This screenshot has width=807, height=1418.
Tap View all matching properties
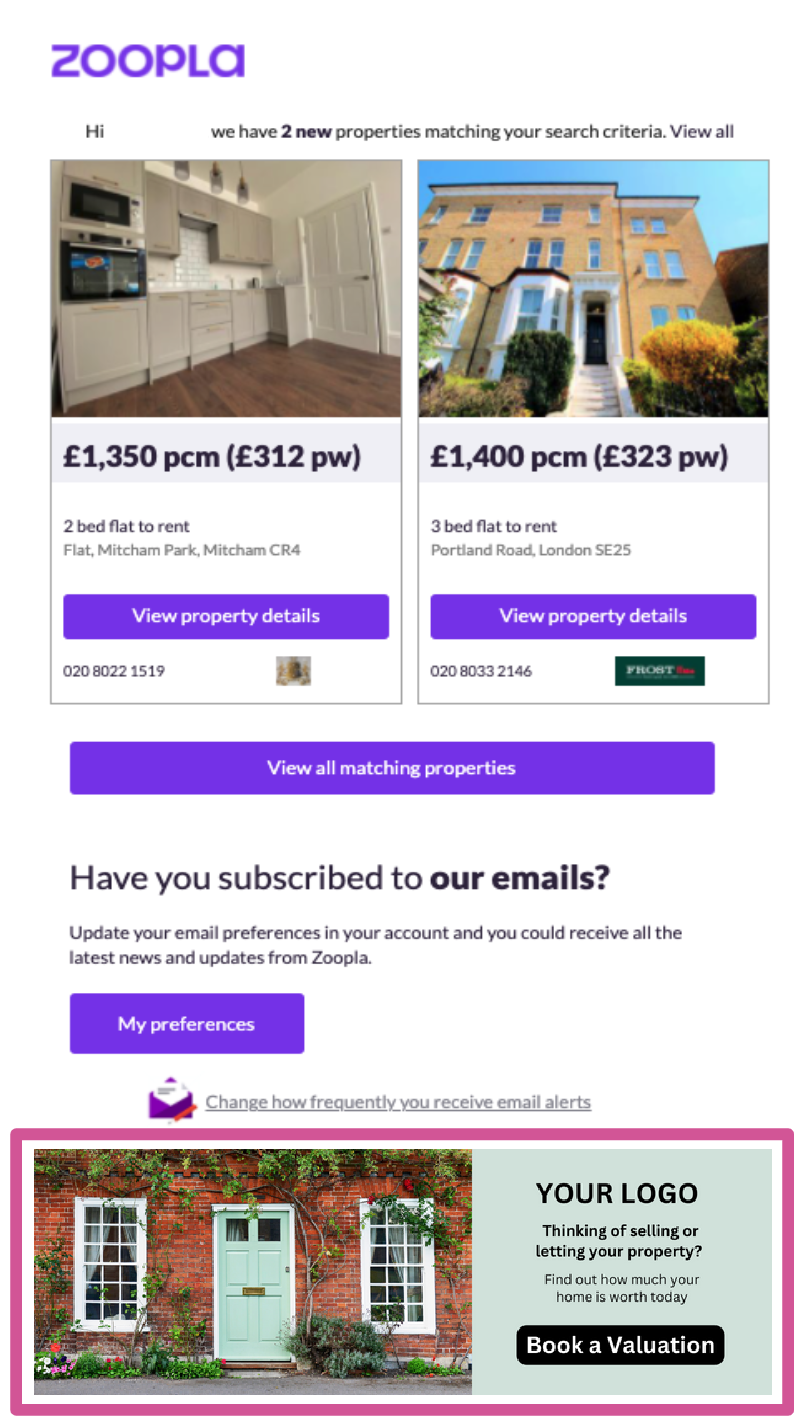[392, 768]
